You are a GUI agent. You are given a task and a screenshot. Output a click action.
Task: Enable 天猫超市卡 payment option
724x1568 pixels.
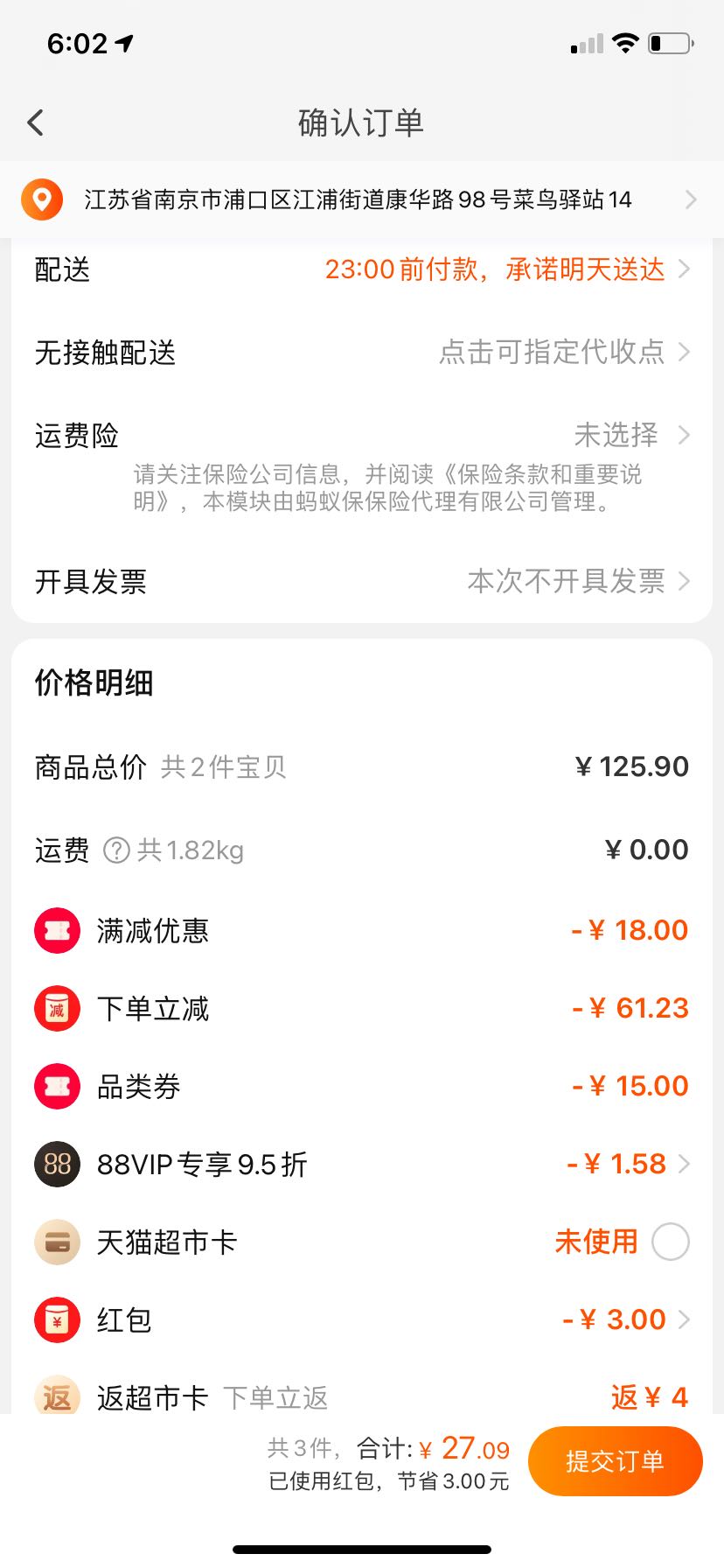(x=671, y=1242)
